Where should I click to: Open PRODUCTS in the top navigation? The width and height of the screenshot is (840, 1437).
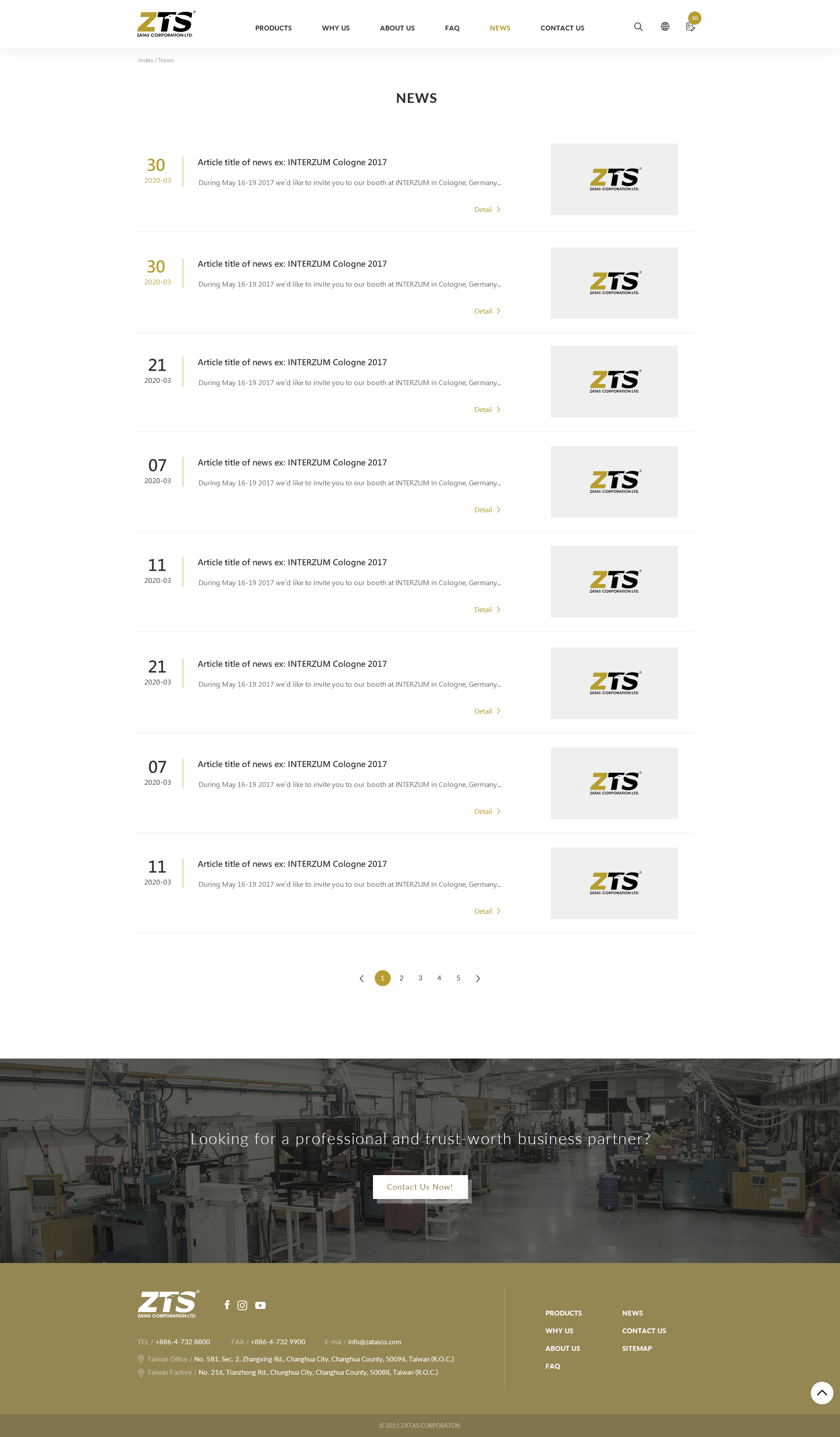pos(273,28)
